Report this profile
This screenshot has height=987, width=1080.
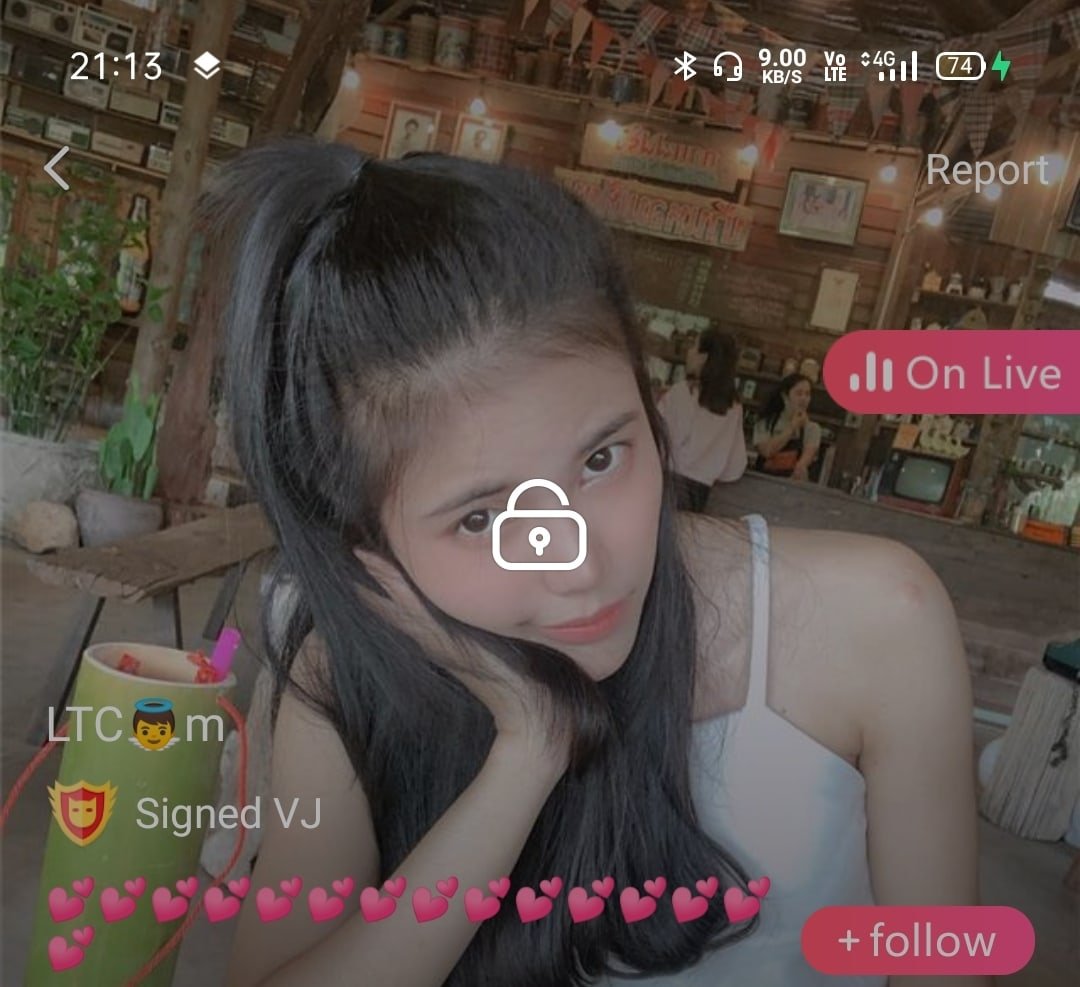click(x=986, y=170)
